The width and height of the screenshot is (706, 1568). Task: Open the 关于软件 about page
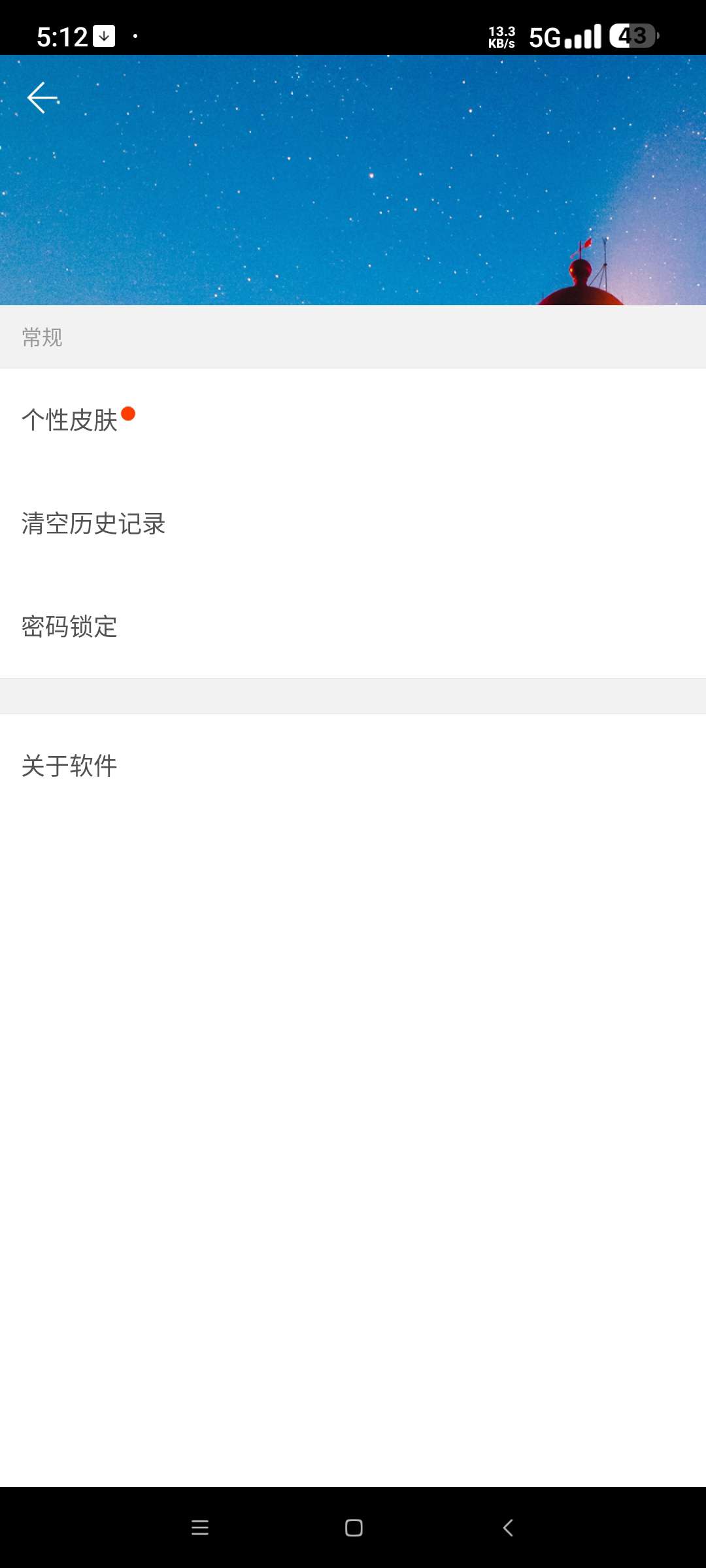68,766
